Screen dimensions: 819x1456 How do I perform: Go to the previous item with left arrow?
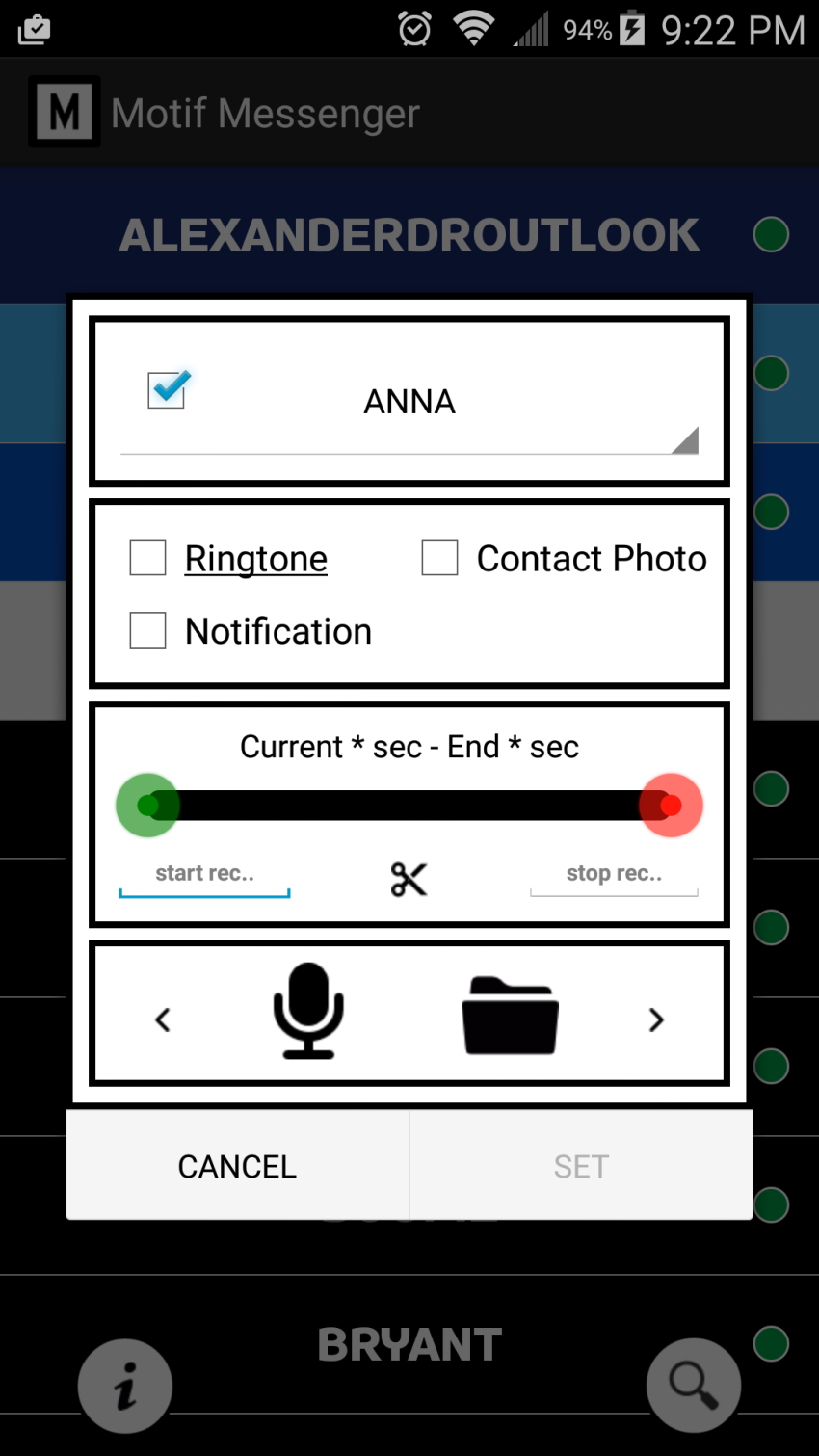point(163,1019)
